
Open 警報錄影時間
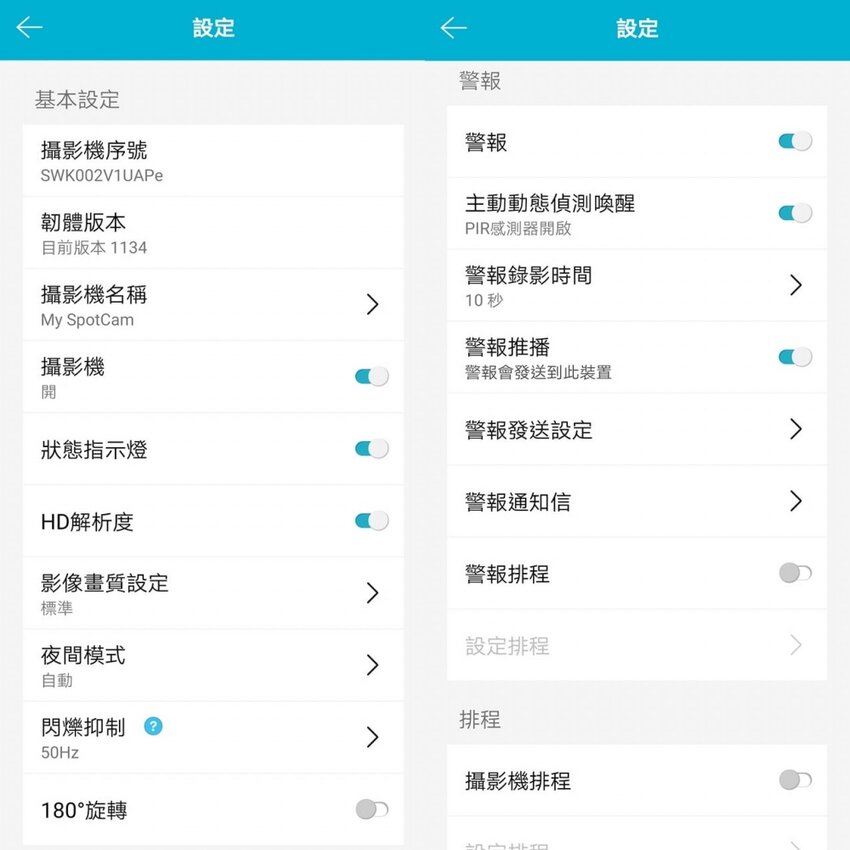637,285
